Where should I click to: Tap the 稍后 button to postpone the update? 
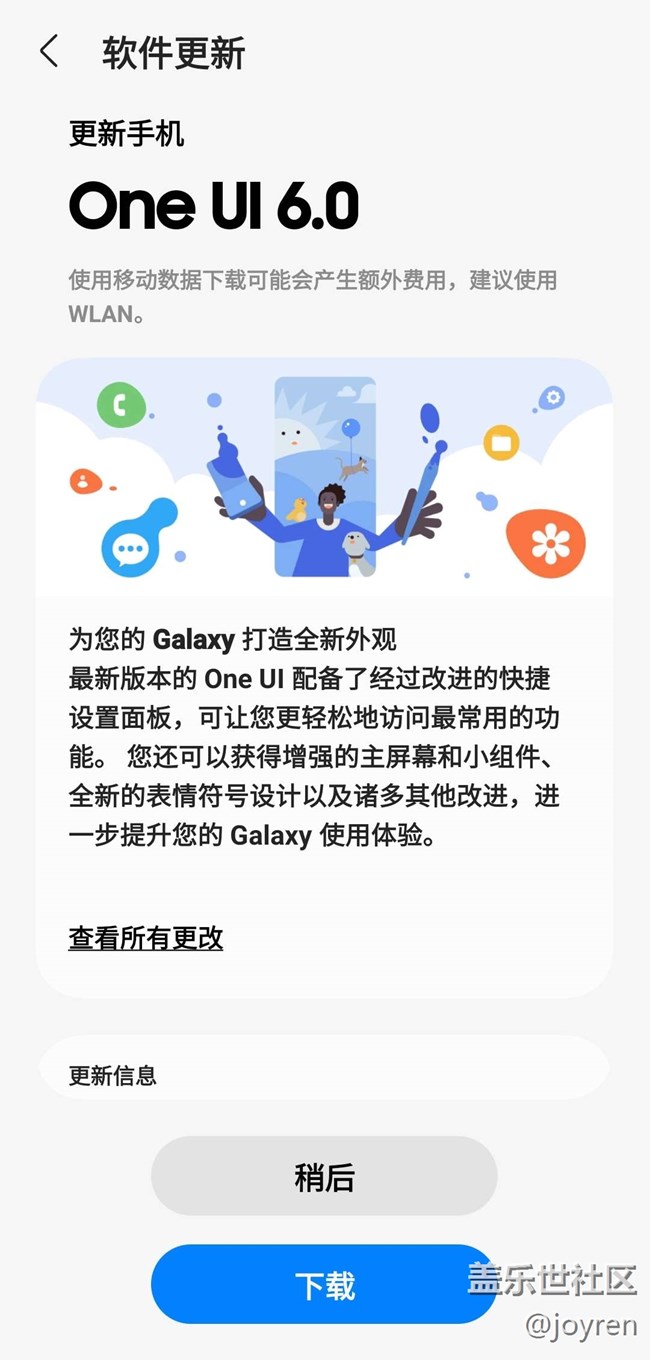coord(324,1177)
